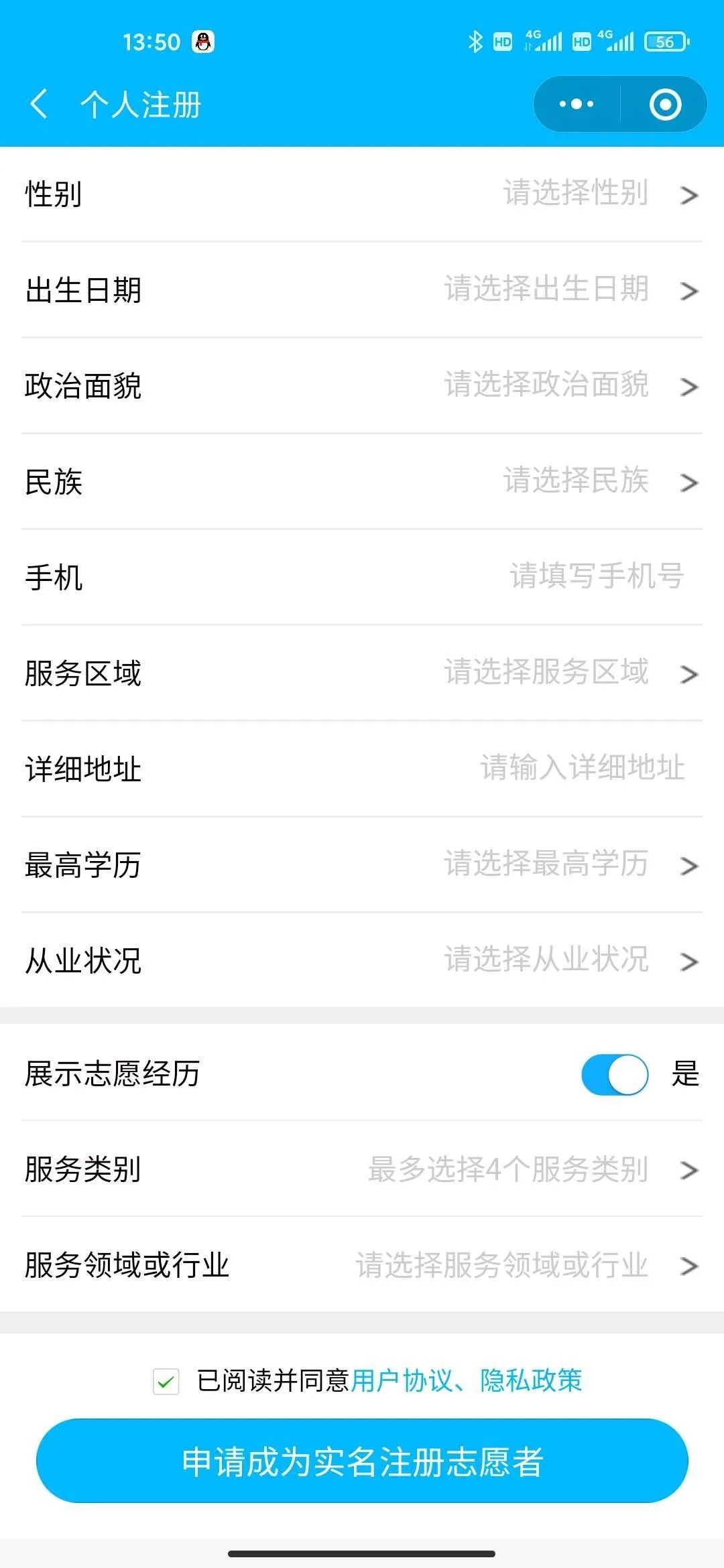Open the mini-program more options menu
724x1568 pixels.
(x=577, y=105)
